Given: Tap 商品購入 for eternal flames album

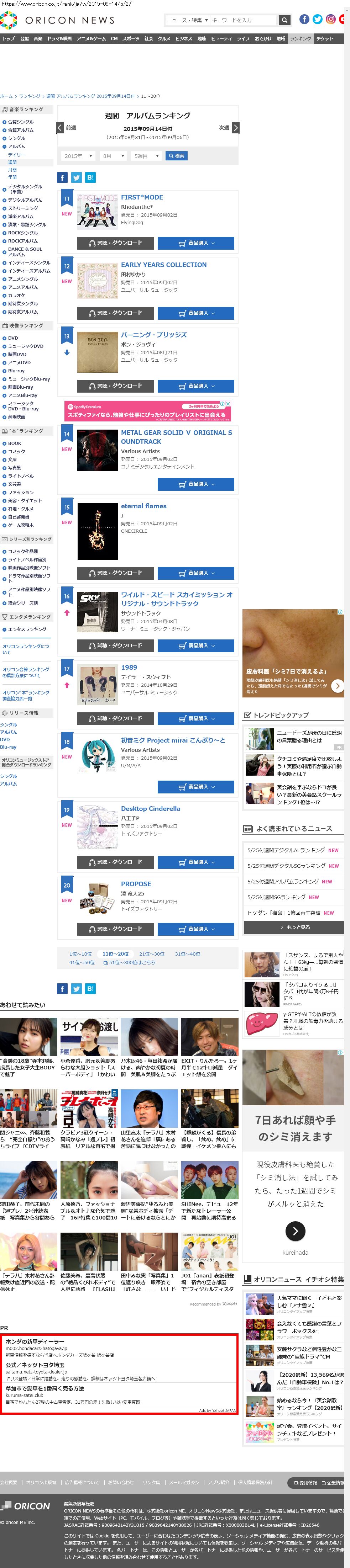Looking at the screenshot, I should (196, 573).
